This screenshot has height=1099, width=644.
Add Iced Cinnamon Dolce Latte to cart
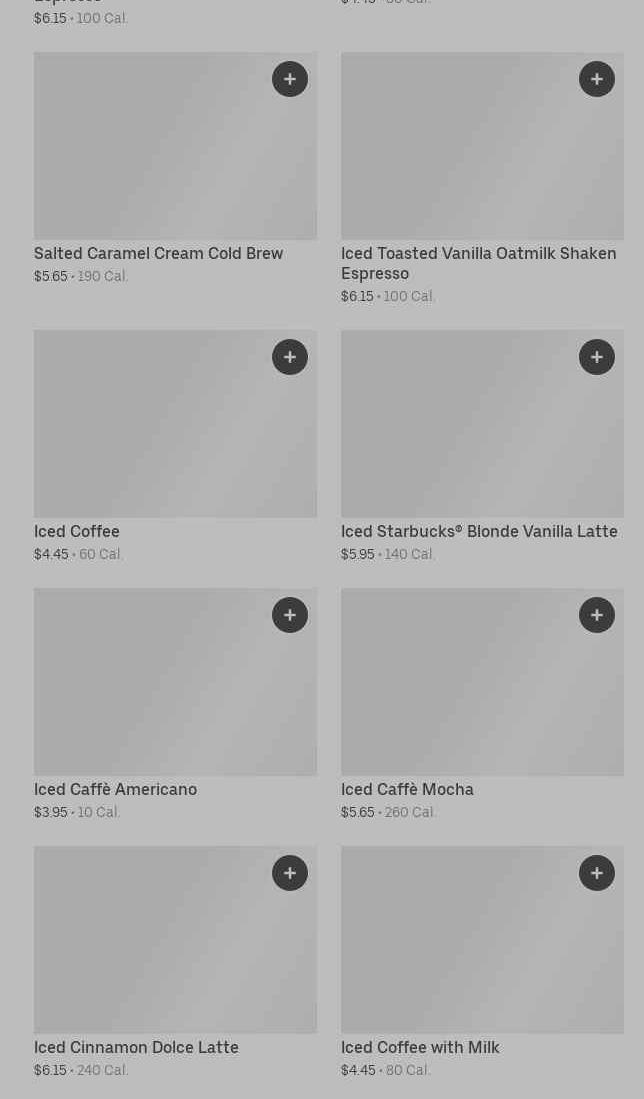(x=290, y=873)
